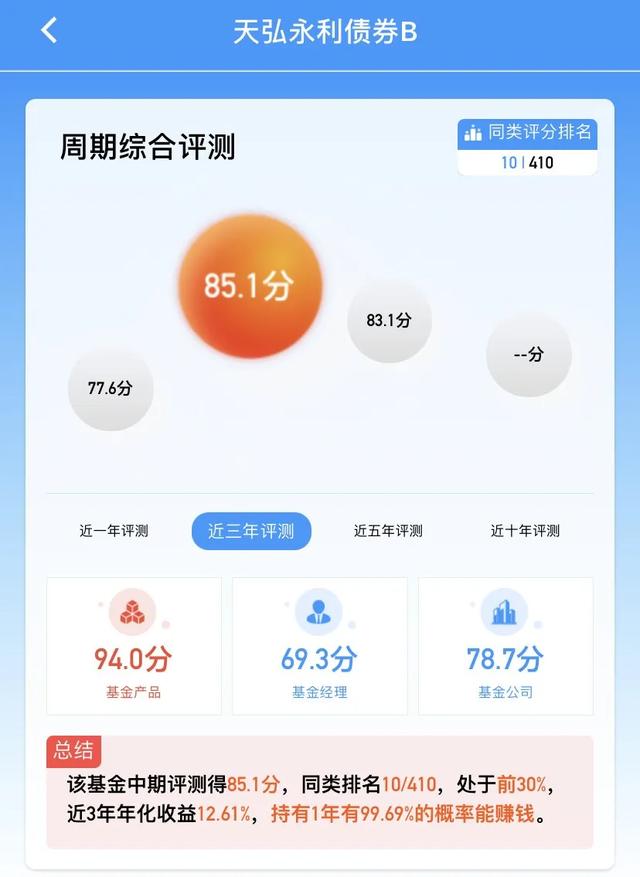
Task: Tap the 77.6分 score bubble
Action: [x=110, y=389]
